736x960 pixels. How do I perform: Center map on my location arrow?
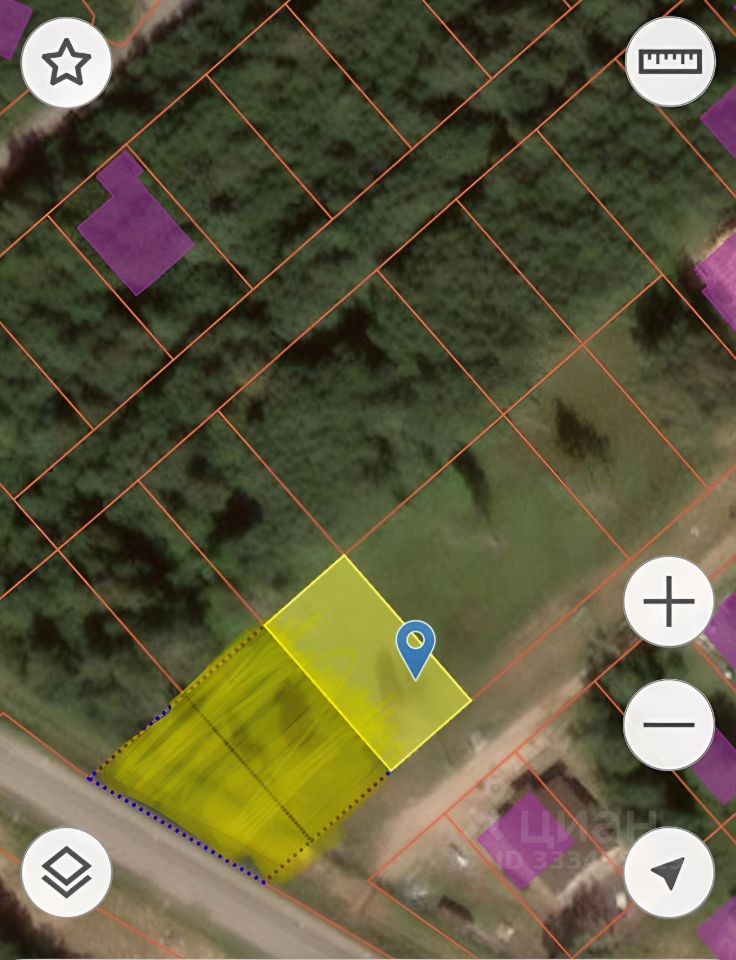pyautogui.click(x=669, y=872)
